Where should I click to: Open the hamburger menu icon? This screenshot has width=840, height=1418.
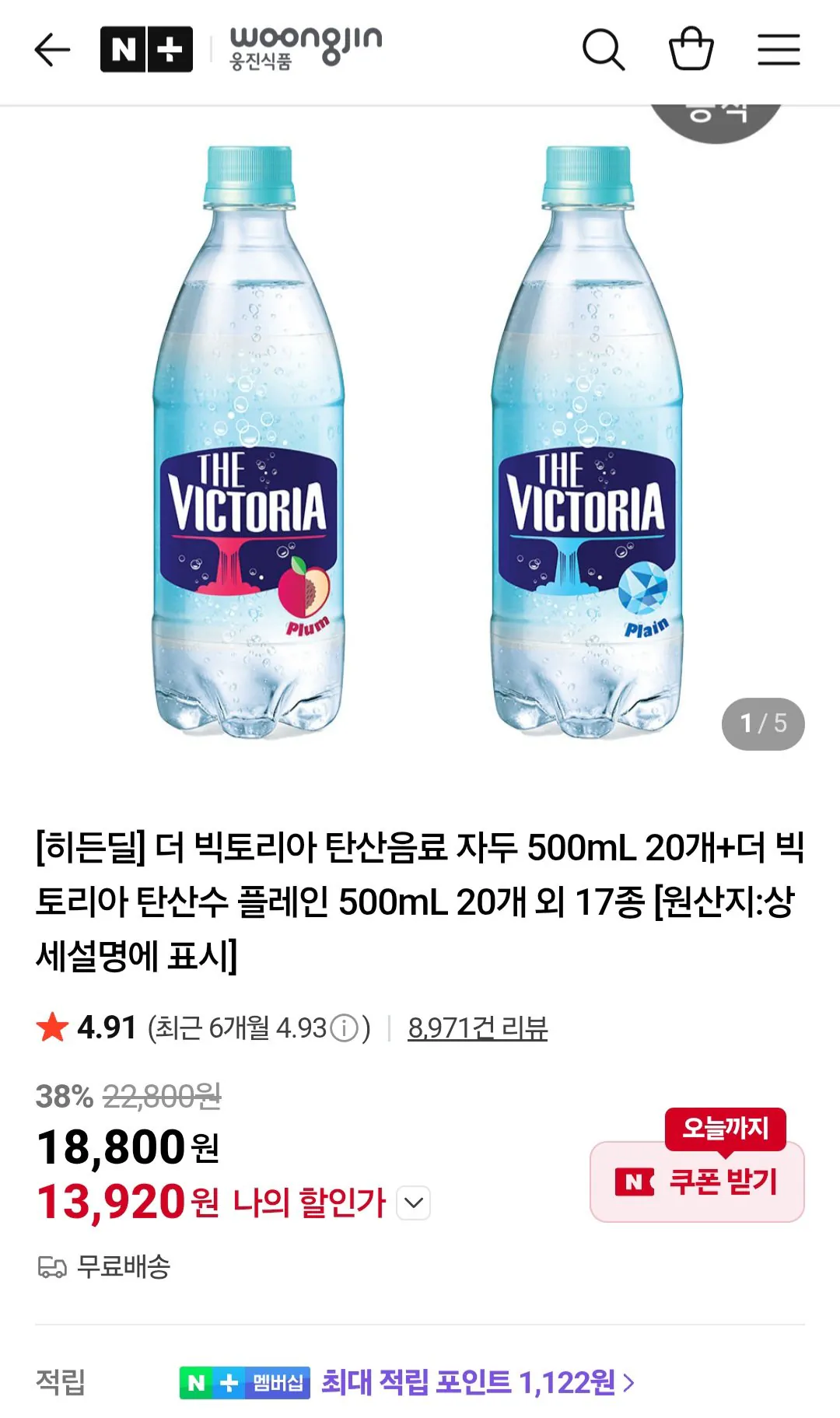pos(779,49)
